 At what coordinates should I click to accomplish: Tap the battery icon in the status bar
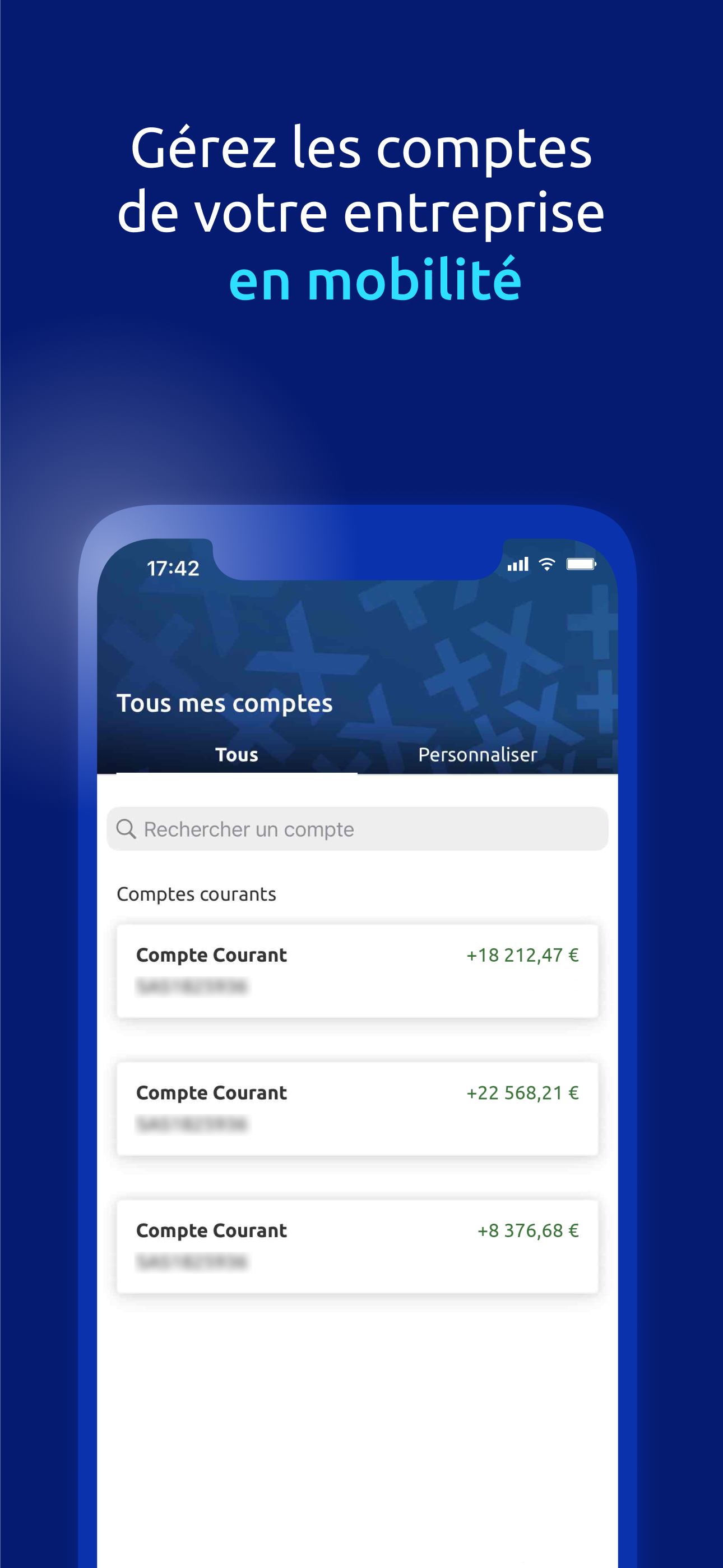click(582, 564)
